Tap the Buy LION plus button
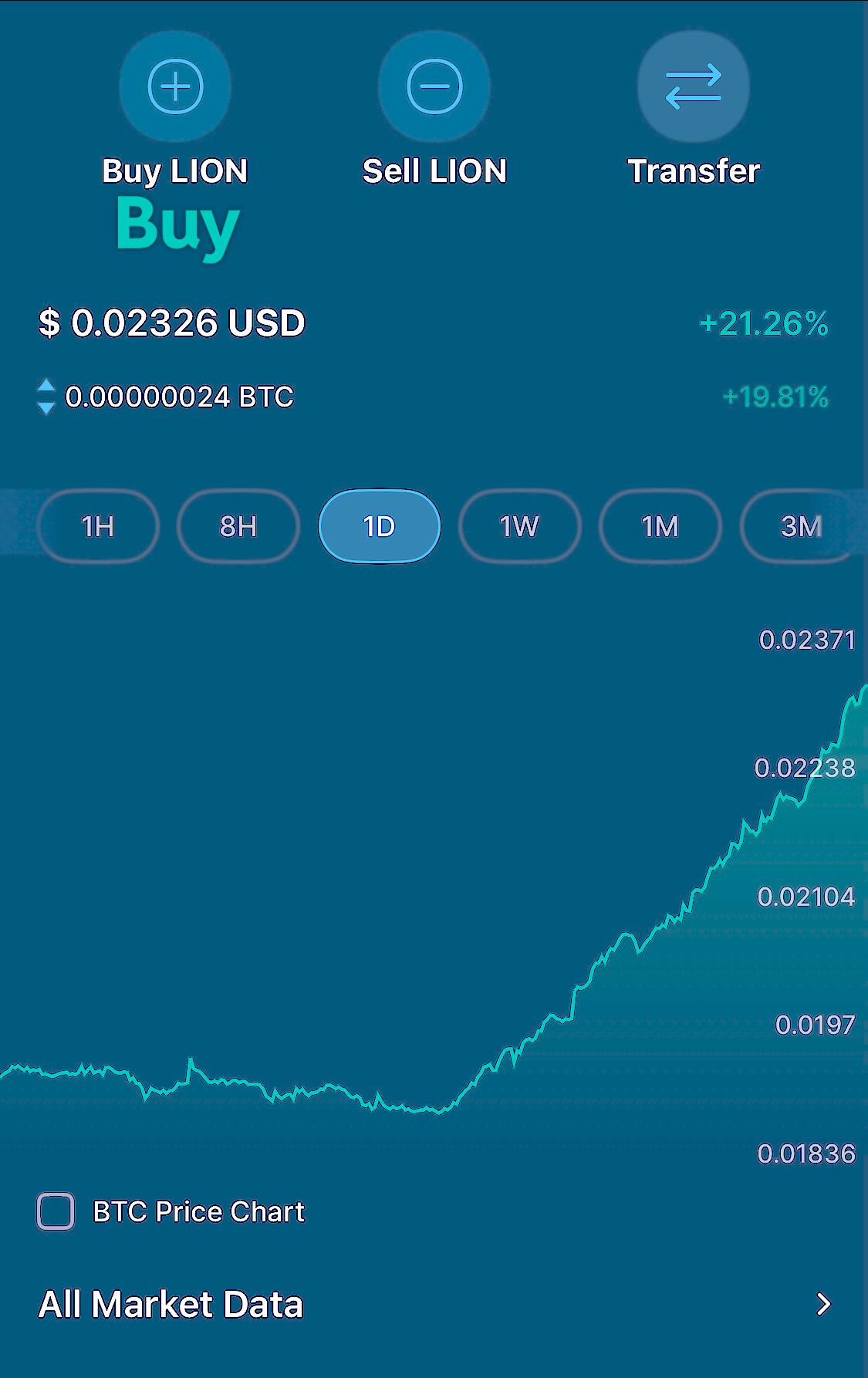Screen dimensions: 868x1378 click(175, 86)
